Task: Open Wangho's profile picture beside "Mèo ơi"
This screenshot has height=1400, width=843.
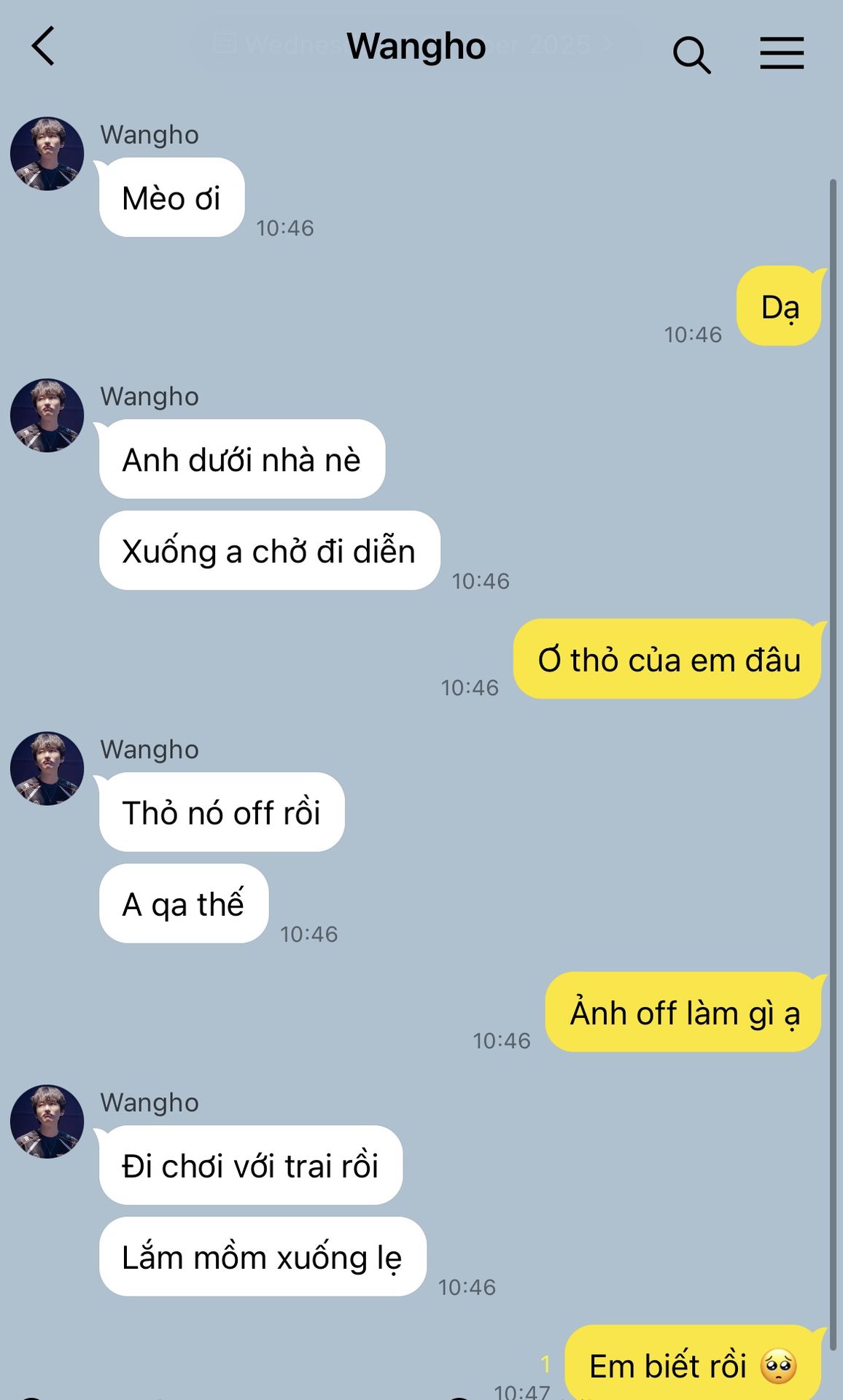Action: pyautogui.click(x=47, y=154)
